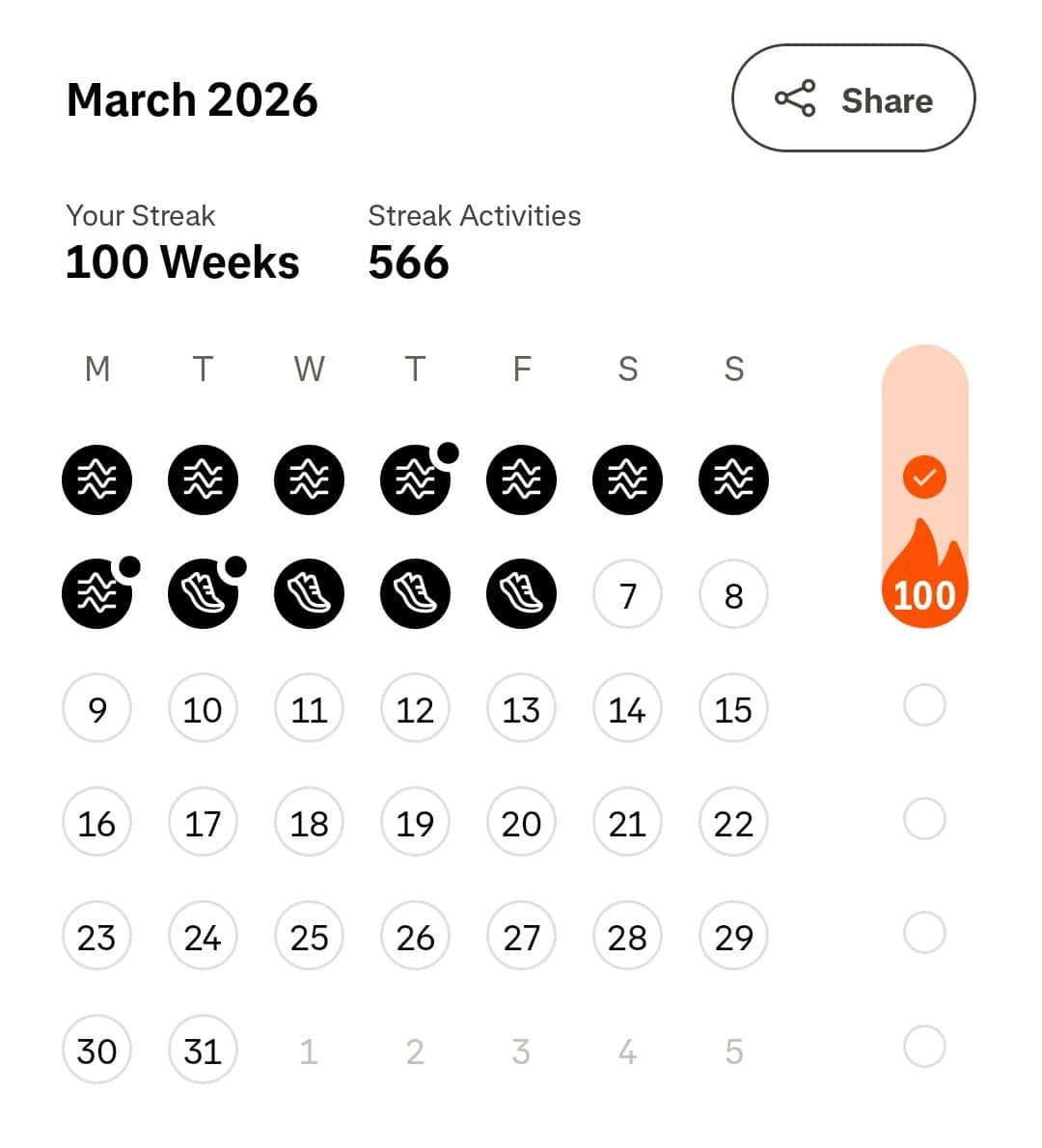Click the empty completion circle for week of the 9th
The height and width of the screenshot is (1148, 1042).
[x=924, y=705]
